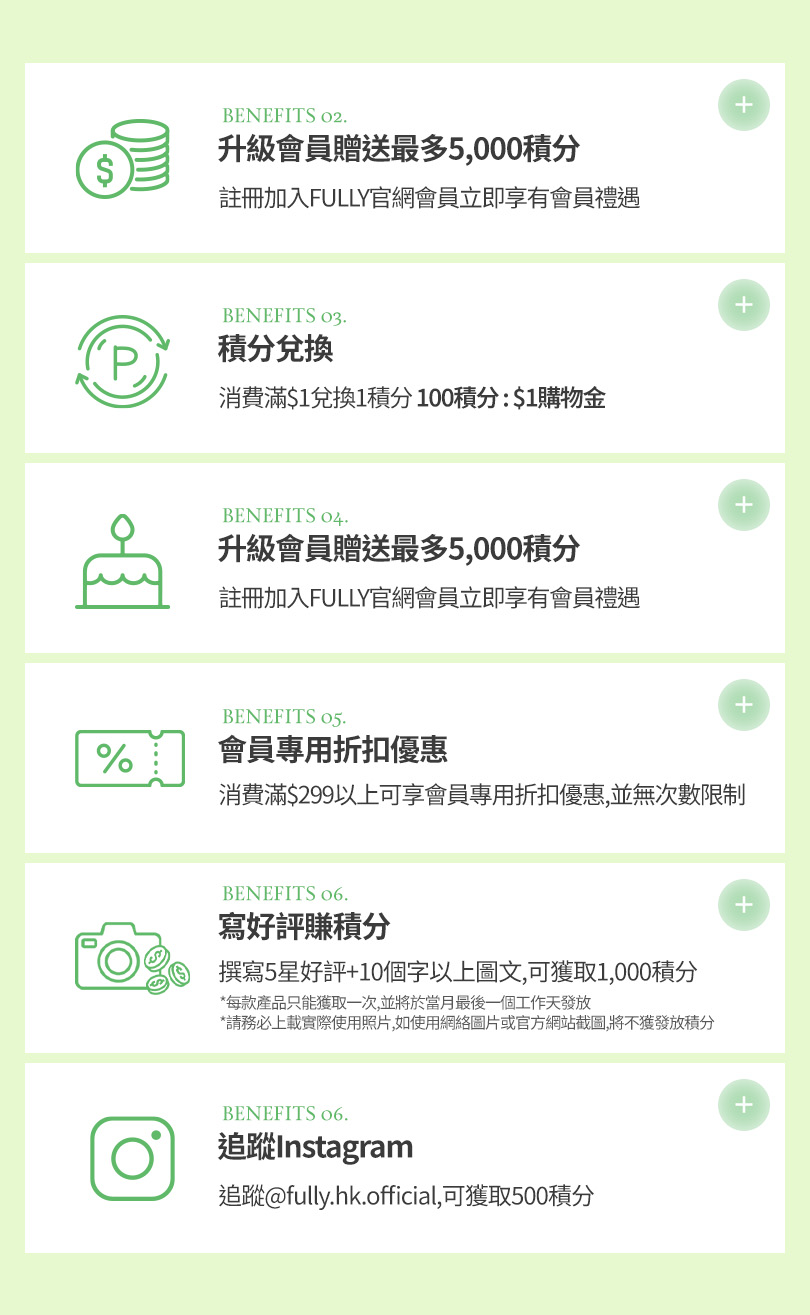
Task: Expand the Benefits 02 upgrade membership card
Action: (744, 105)
